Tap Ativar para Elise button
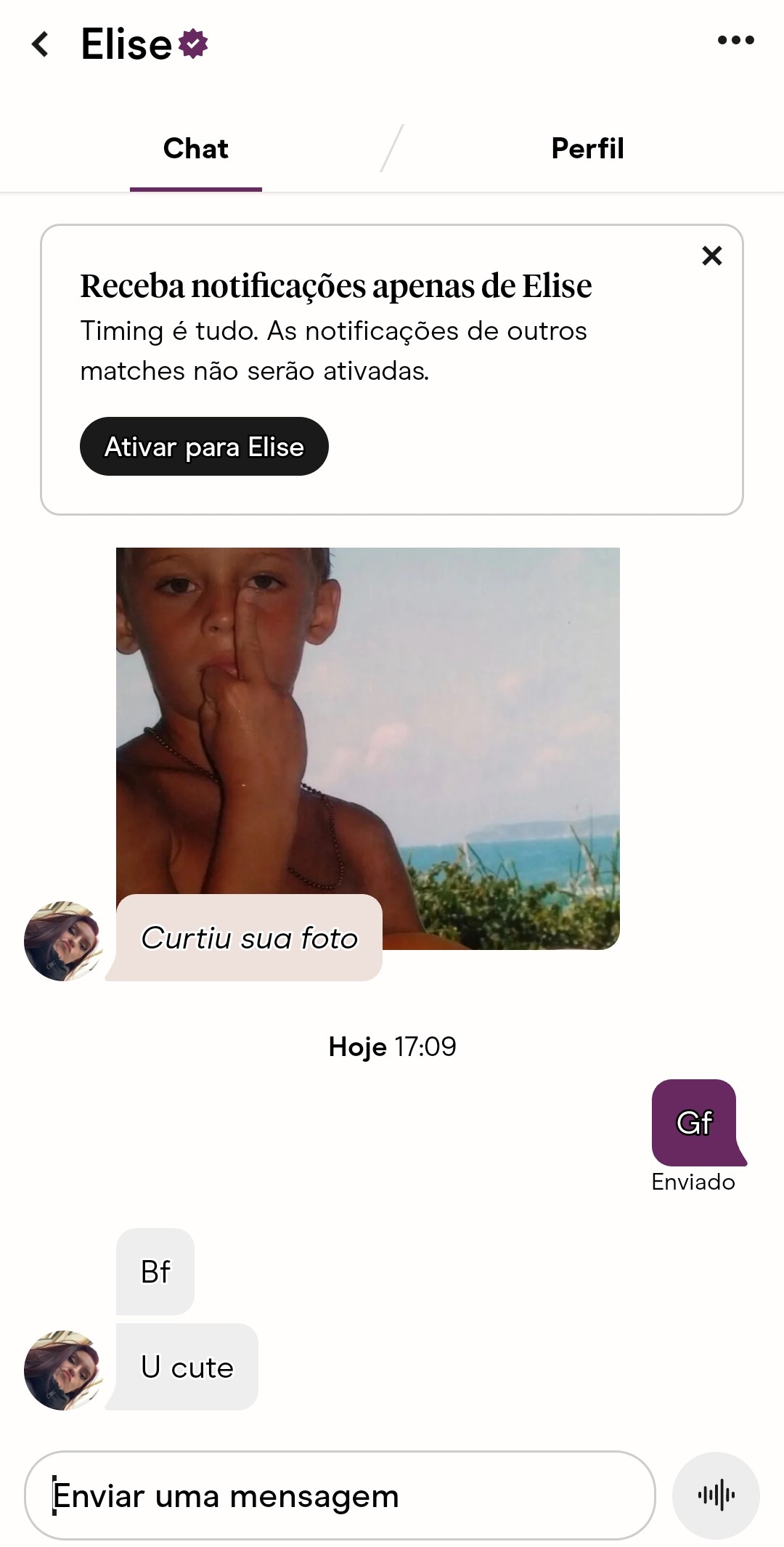The width and height of the screenshot is (784, 1547). tap(204, 447)
